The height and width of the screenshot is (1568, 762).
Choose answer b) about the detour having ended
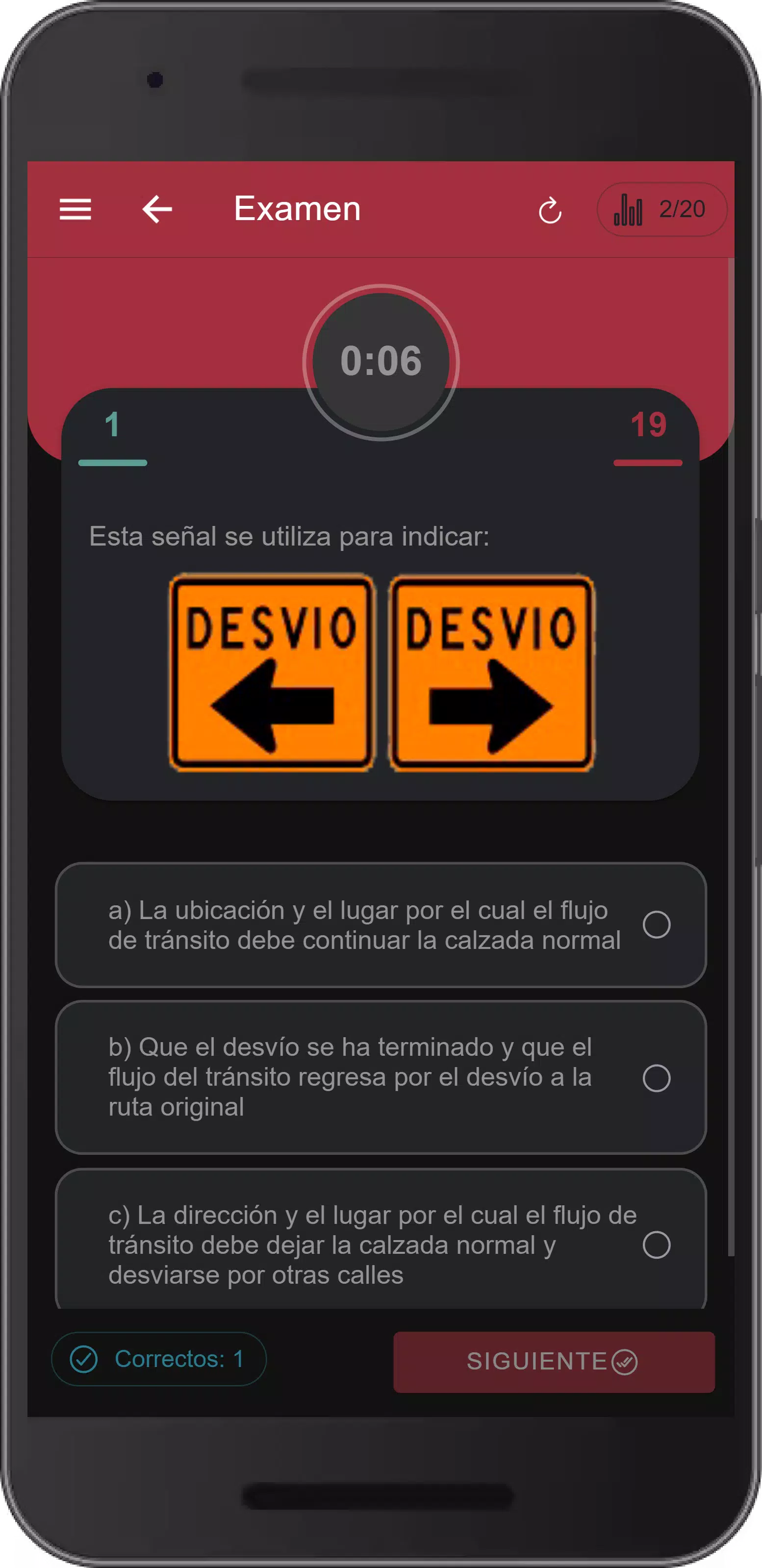click(381, 1077)
